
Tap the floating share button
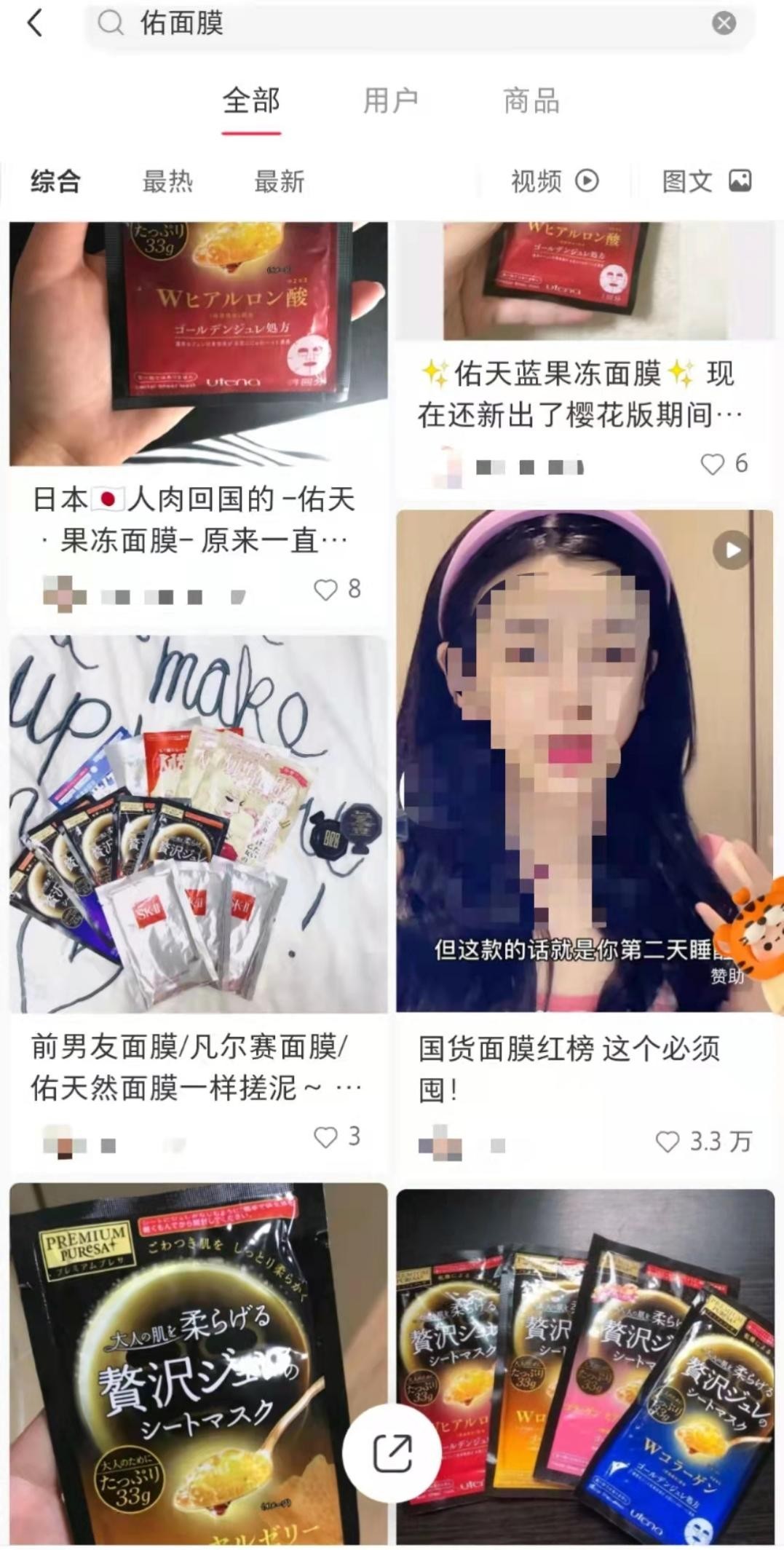coord(392,1453)
